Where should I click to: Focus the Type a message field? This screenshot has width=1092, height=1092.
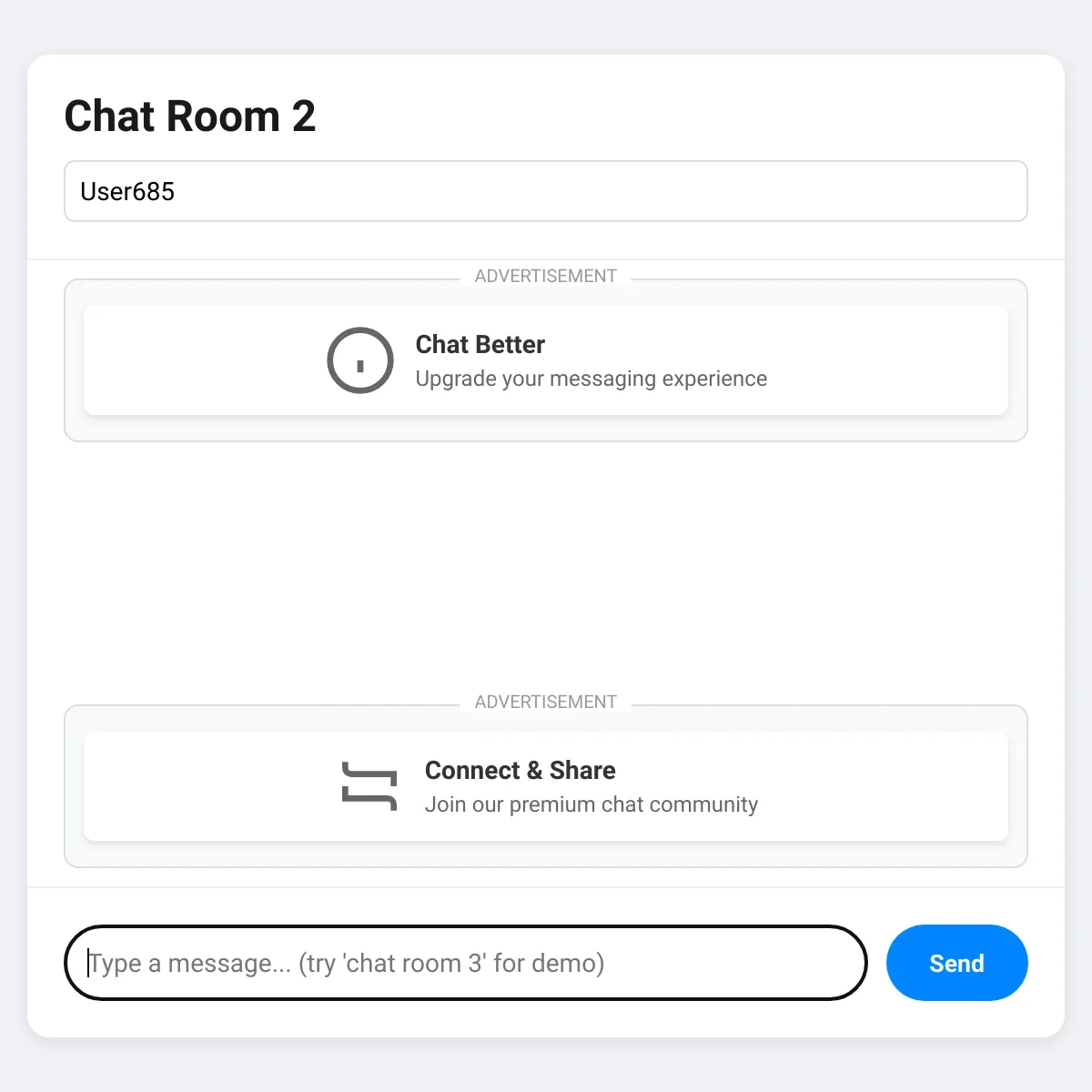[x=466, y=963]
